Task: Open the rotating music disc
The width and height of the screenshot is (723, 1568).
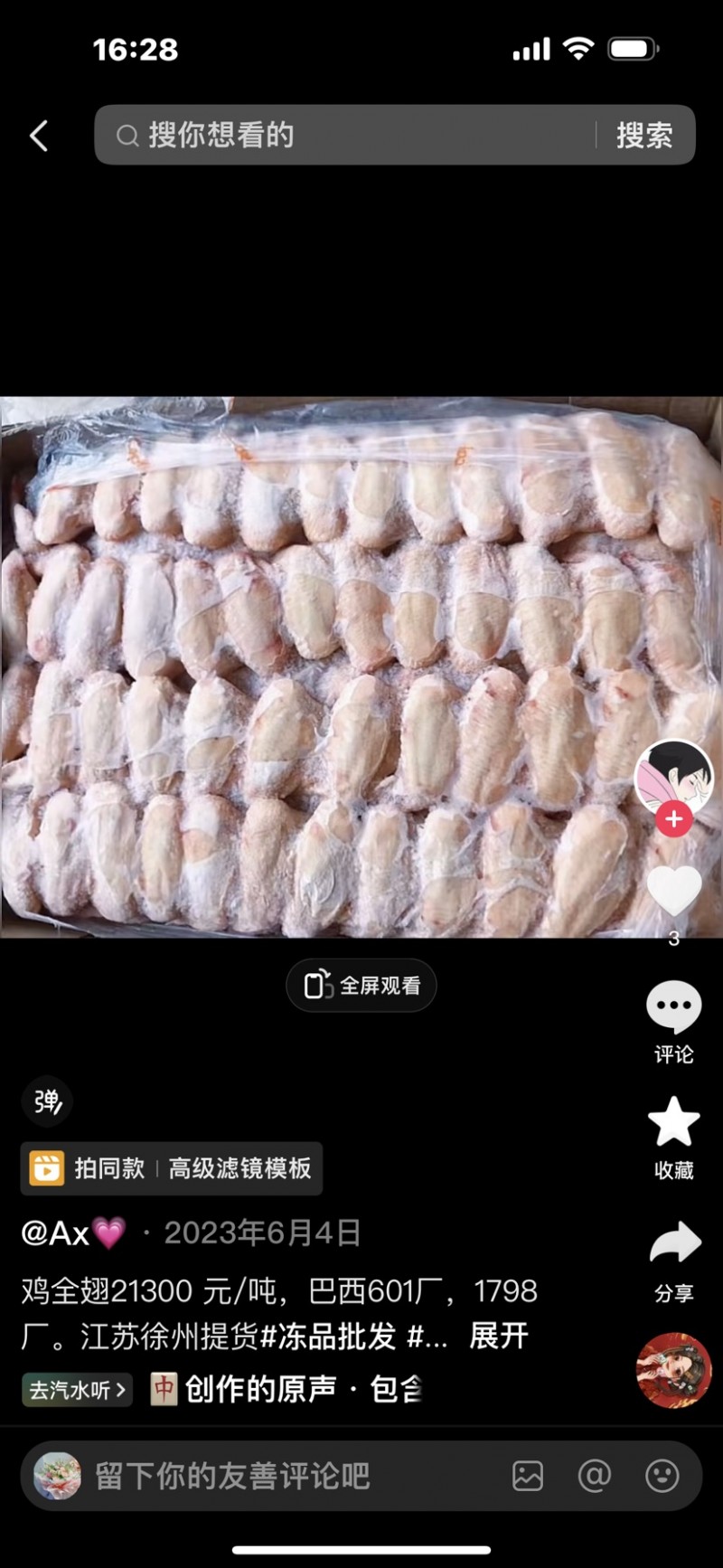Action: tap(673, 1371)
